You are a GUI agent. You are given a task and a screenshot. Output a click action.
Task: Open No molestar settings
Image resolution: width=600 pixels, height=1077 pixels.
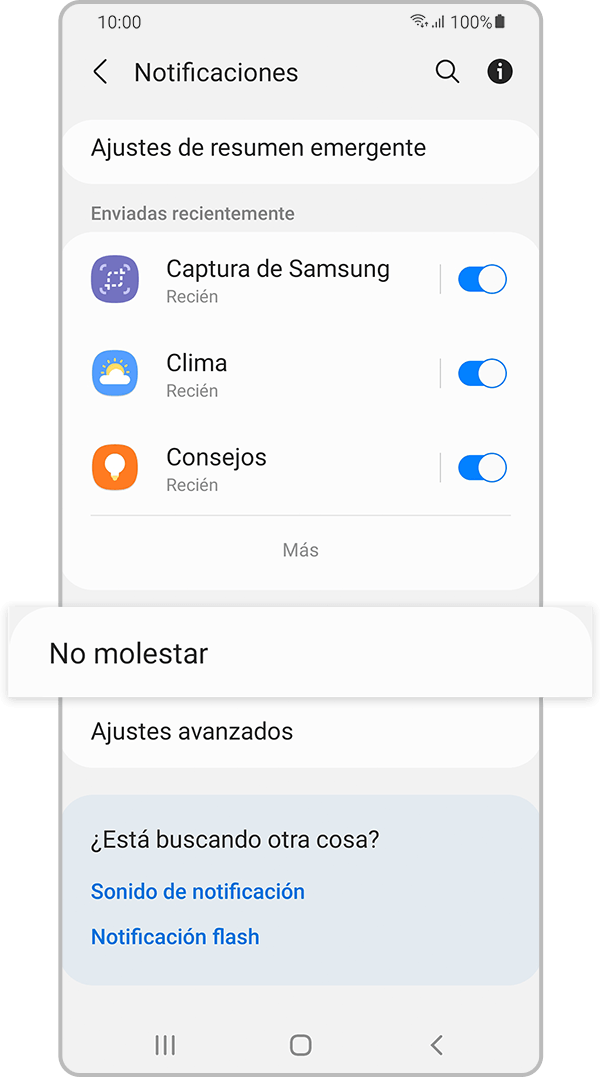tap(300, 653)
